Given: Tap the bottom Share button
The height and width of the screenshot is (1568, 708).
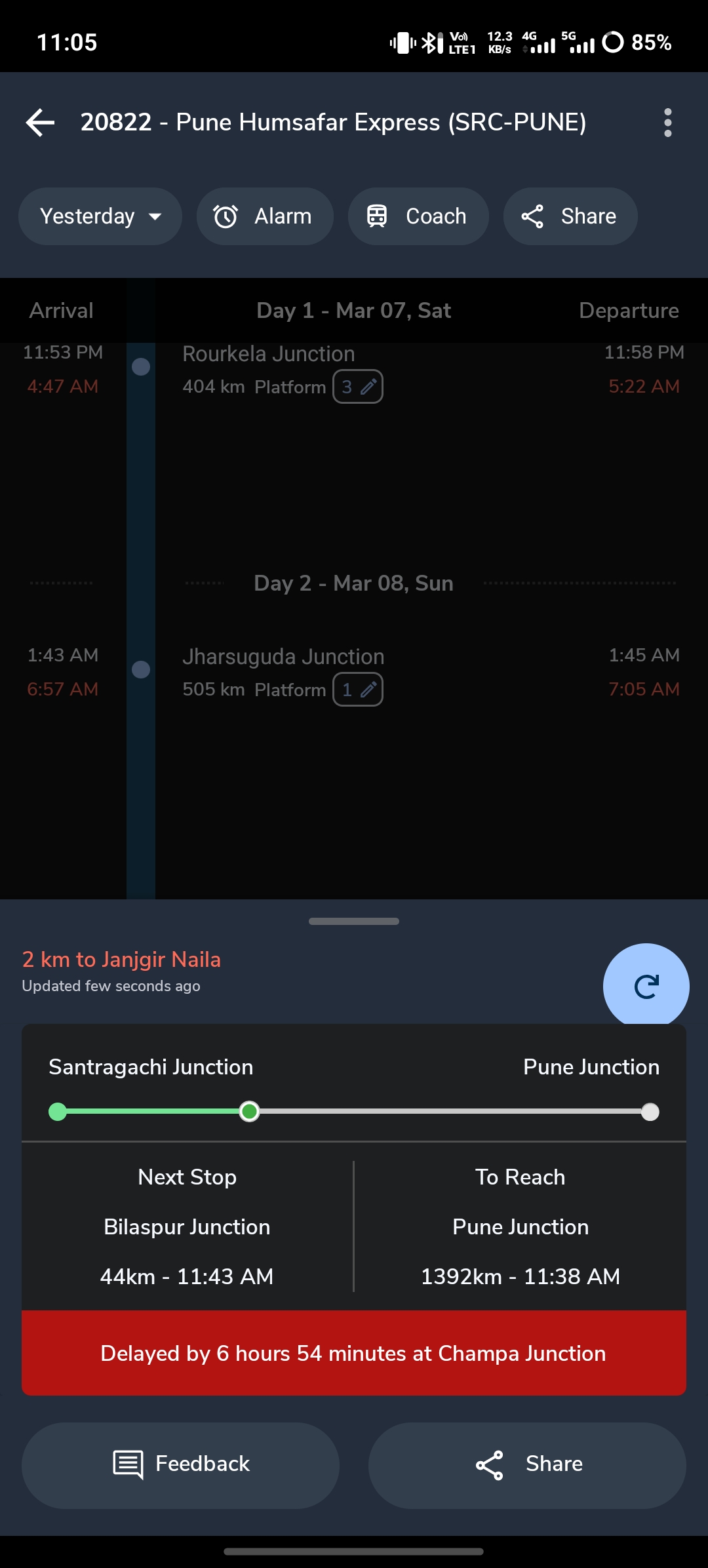Looking at the screenshot, I should point(527,1464).
